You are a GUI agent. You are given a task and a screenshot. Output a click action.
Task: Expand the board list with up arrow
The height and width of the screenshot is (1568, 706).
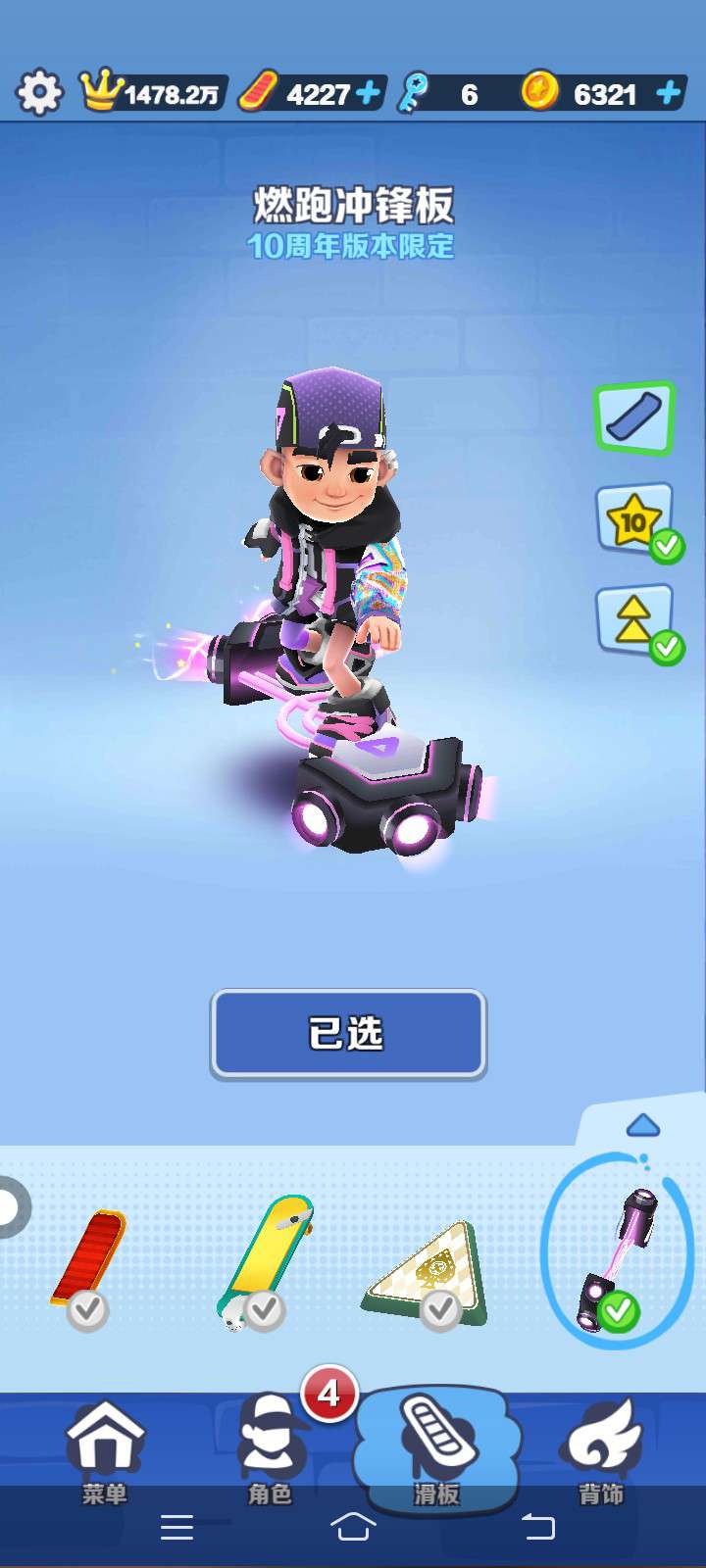coord(642,1125)
